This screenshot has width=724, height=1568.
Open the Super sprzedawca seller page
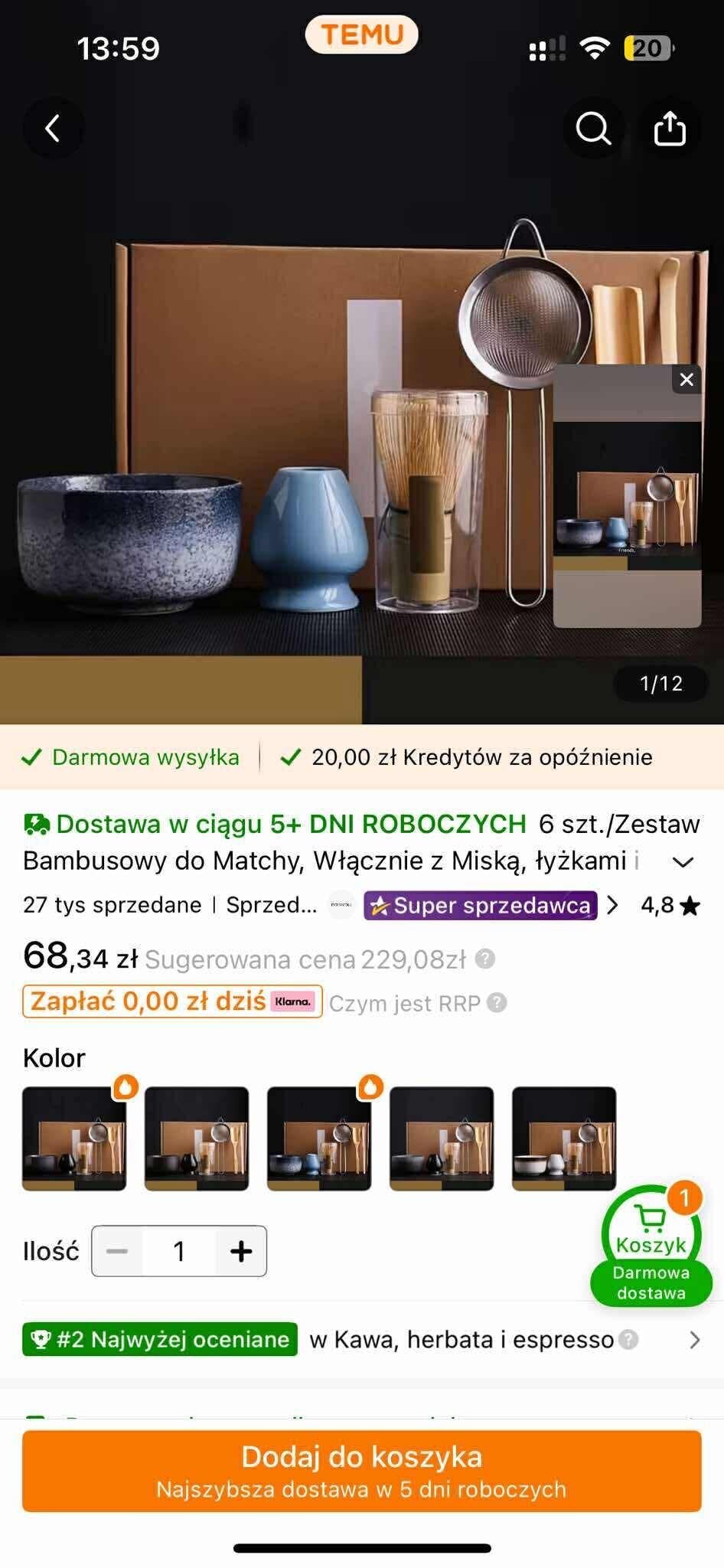(x=481, y=906)
